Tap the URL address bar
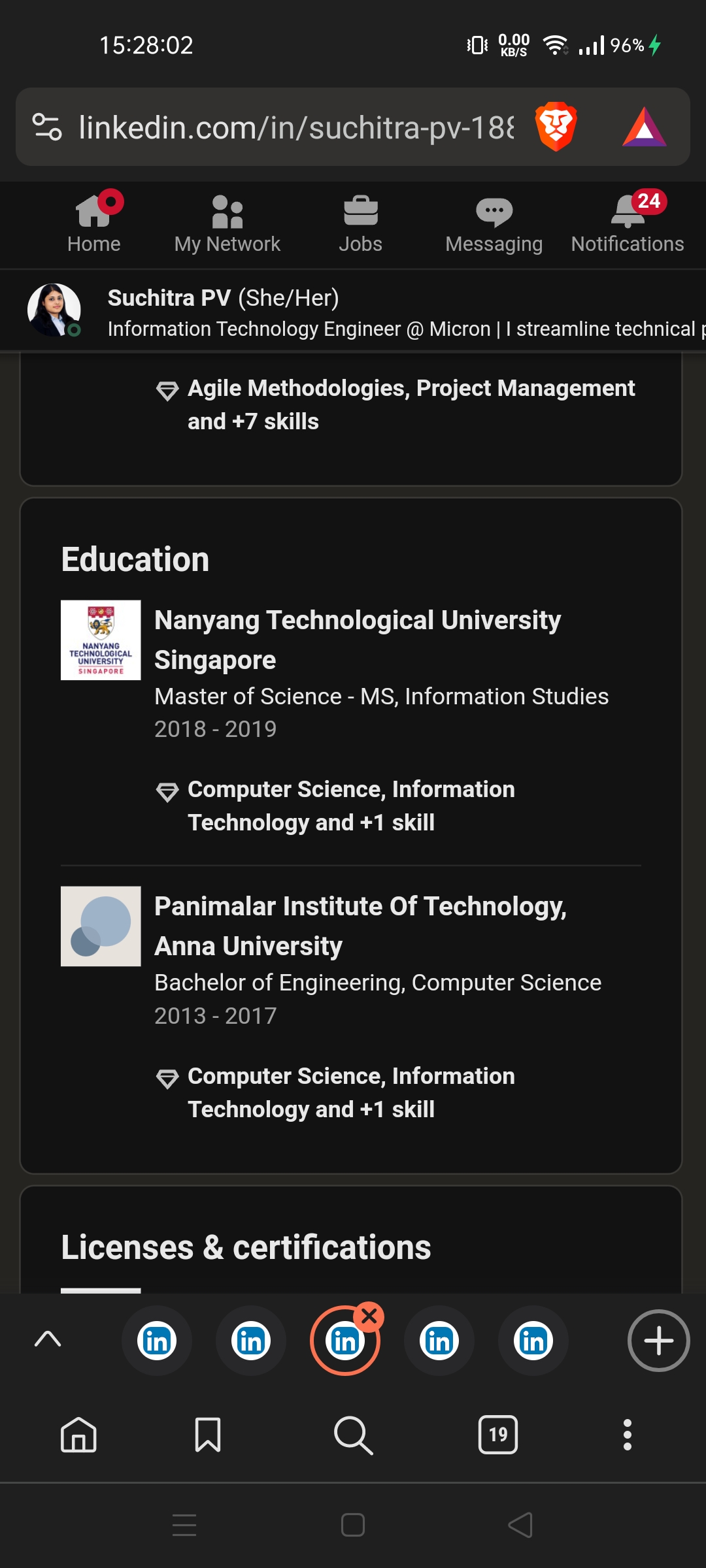Screen dimensions: 706x1568 (295, 127)
